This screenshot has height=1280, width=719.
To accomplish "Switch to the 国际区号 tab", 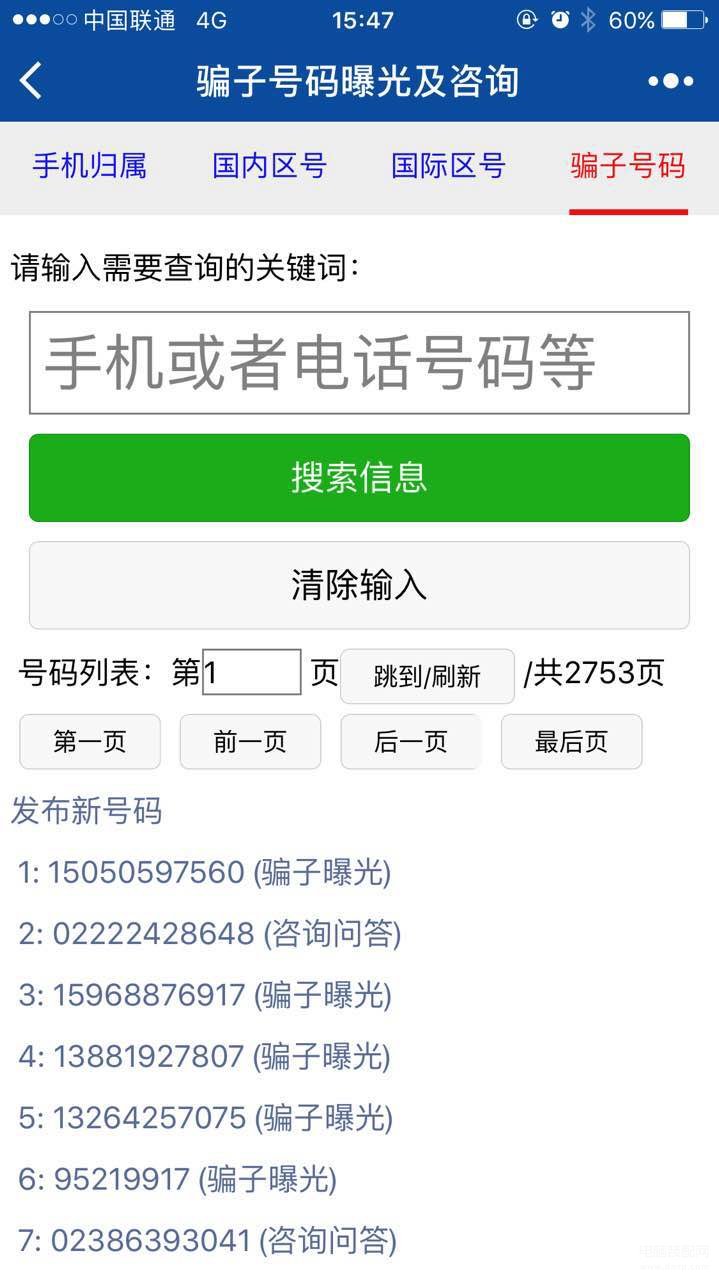I will (448, 166).
